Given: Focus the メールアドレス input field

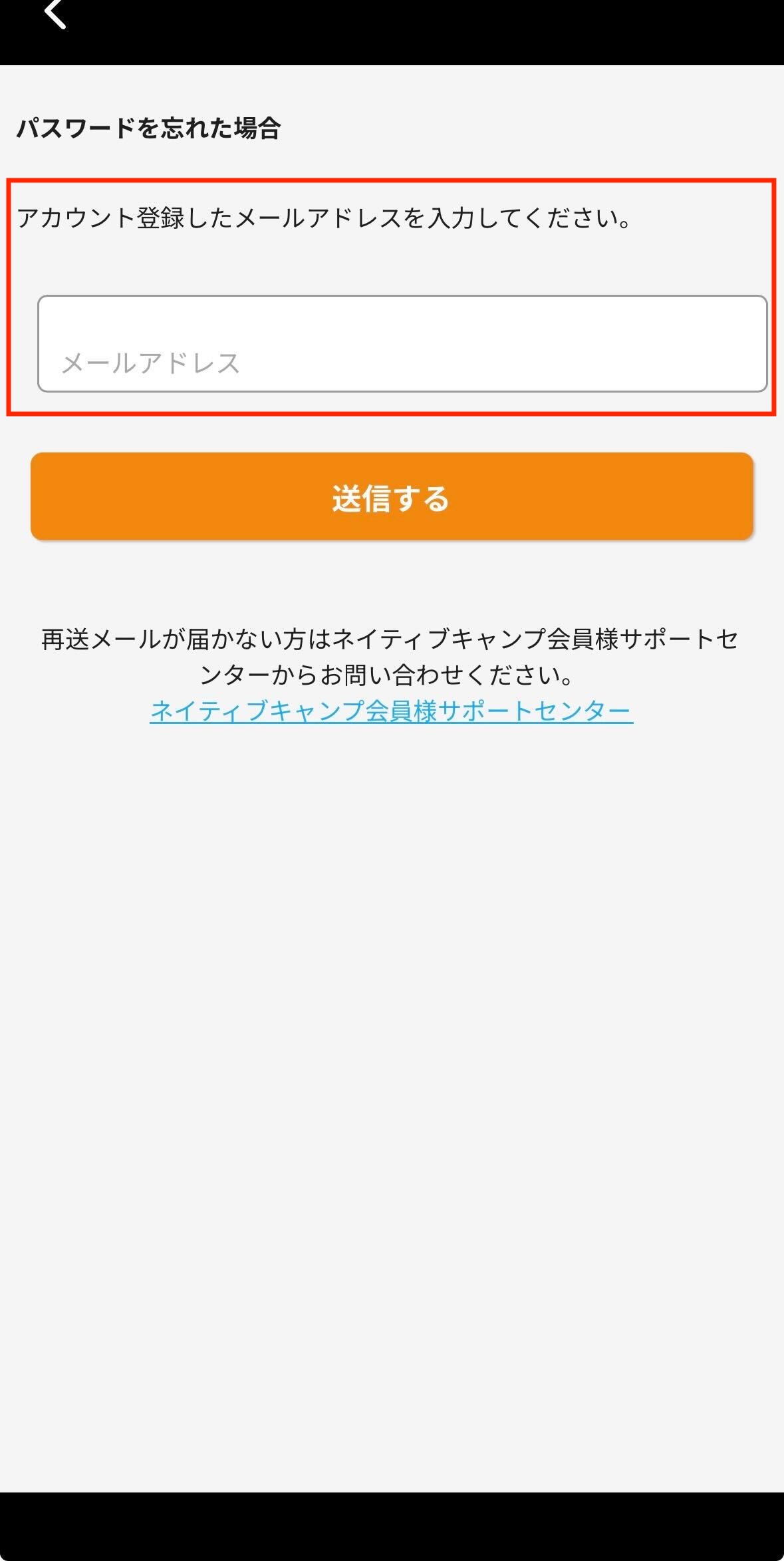Looking at the screenshot, I should click(402, 344).
